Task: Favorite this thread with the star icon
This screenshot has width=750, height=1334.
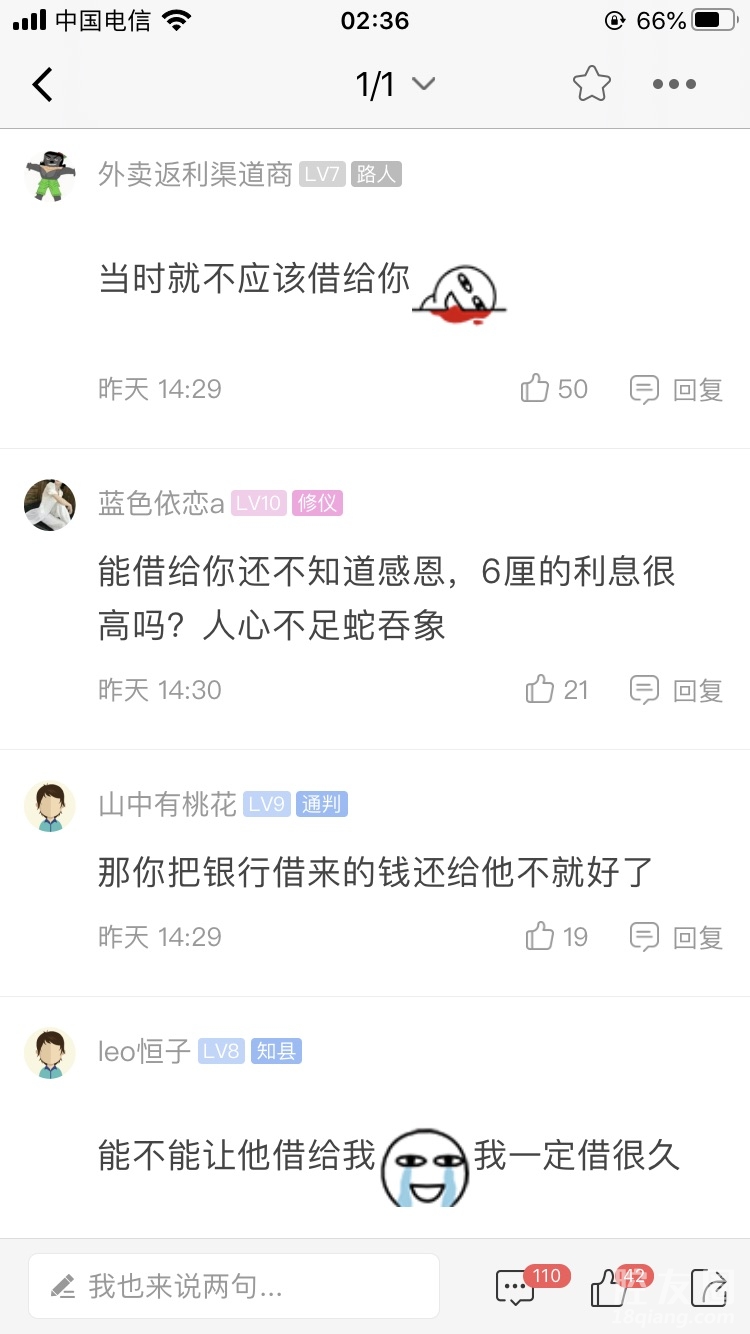Action: coord(591,85)
